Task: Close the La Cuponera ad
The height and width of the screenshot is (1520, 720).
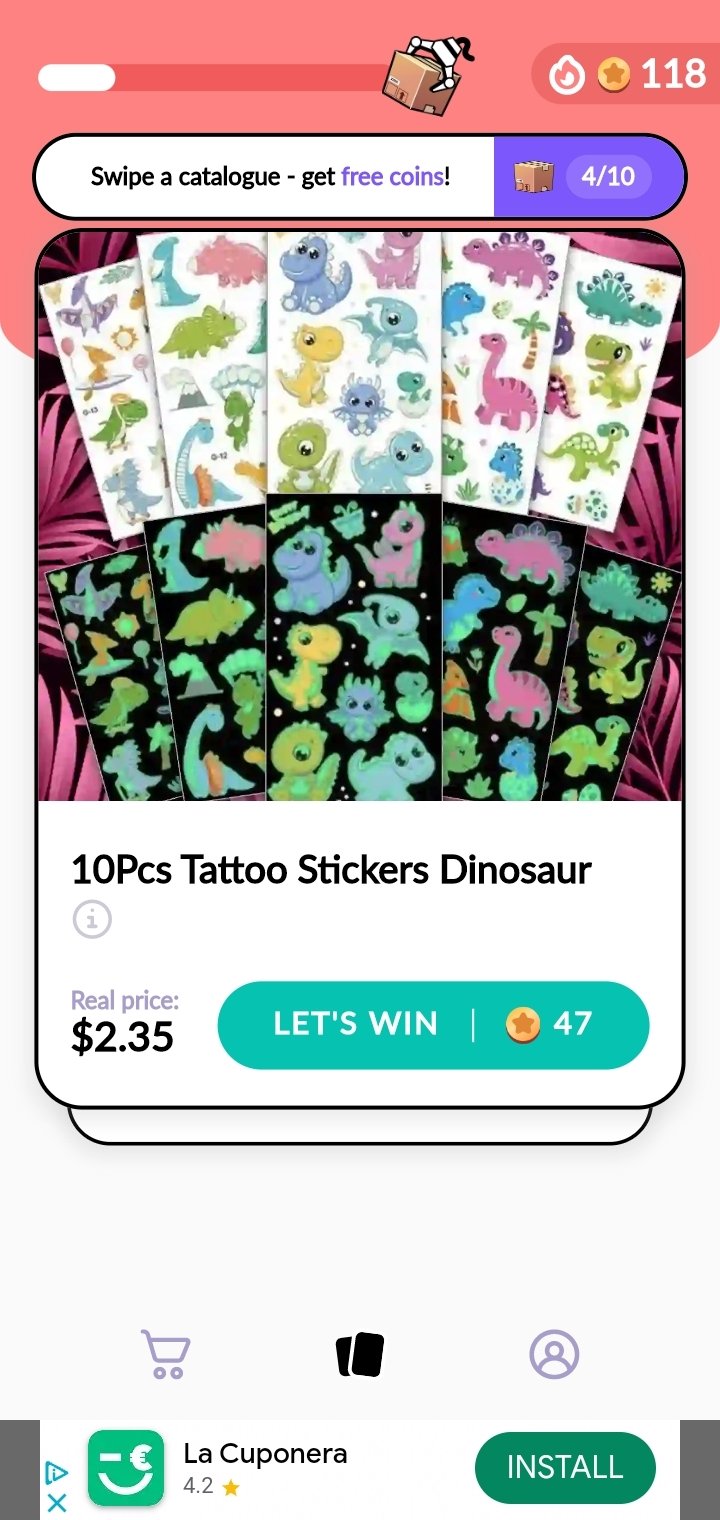Action: (x=57, y=1502)
